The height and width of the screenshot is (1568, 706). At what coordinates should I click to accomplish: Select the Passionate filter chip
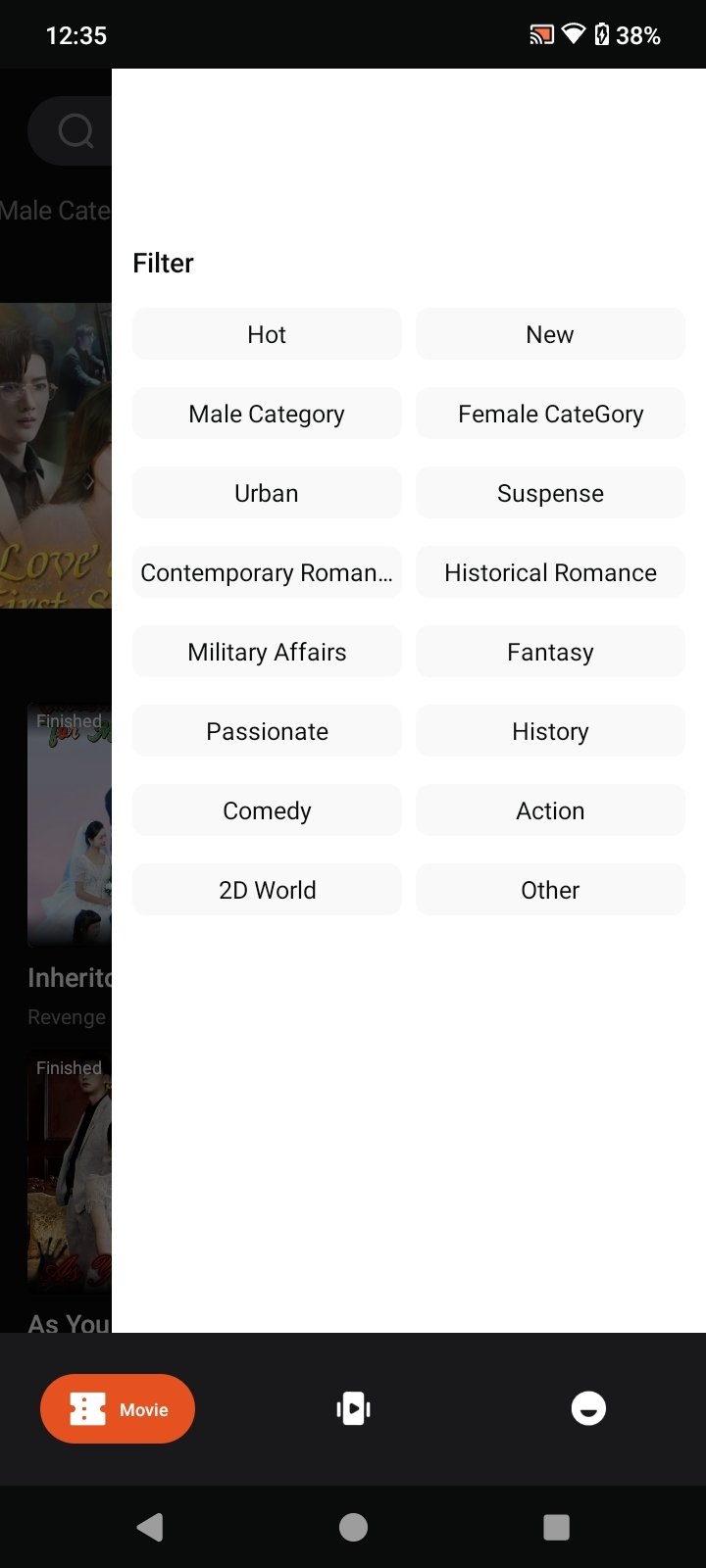pyautogui.click(x=267, y=731)
